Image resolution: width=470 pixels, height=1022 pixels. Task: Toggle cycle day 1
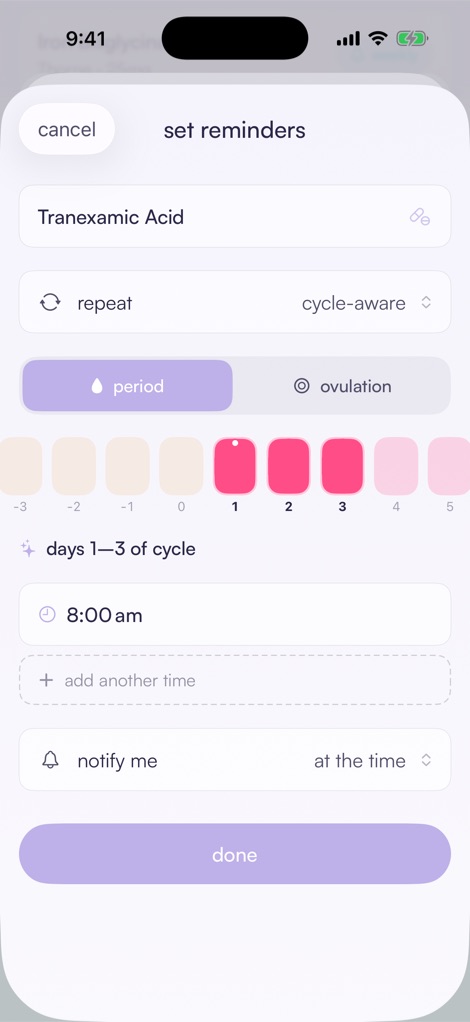235,466
